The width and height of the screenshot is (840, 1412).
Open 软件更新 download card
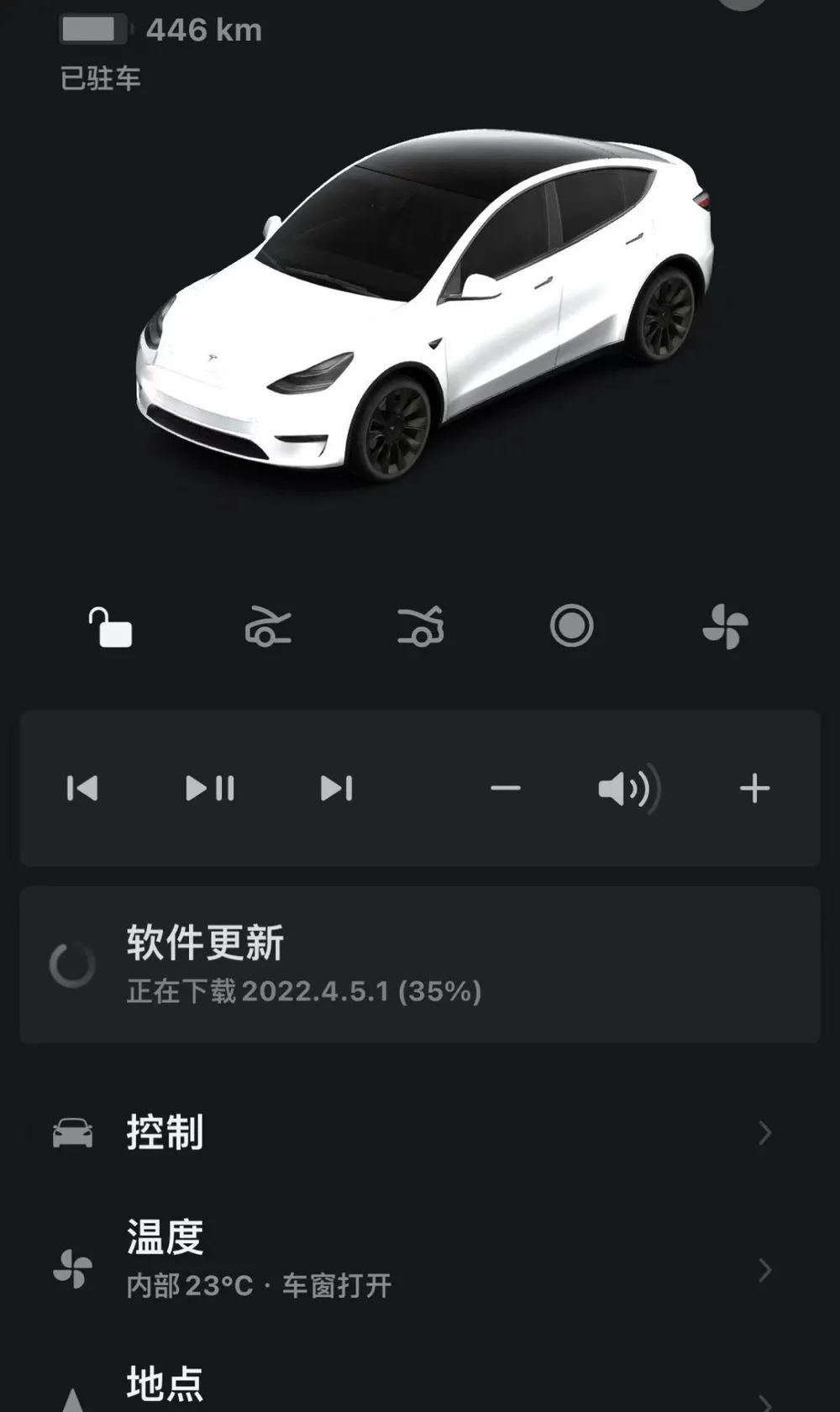pos(420,964)
